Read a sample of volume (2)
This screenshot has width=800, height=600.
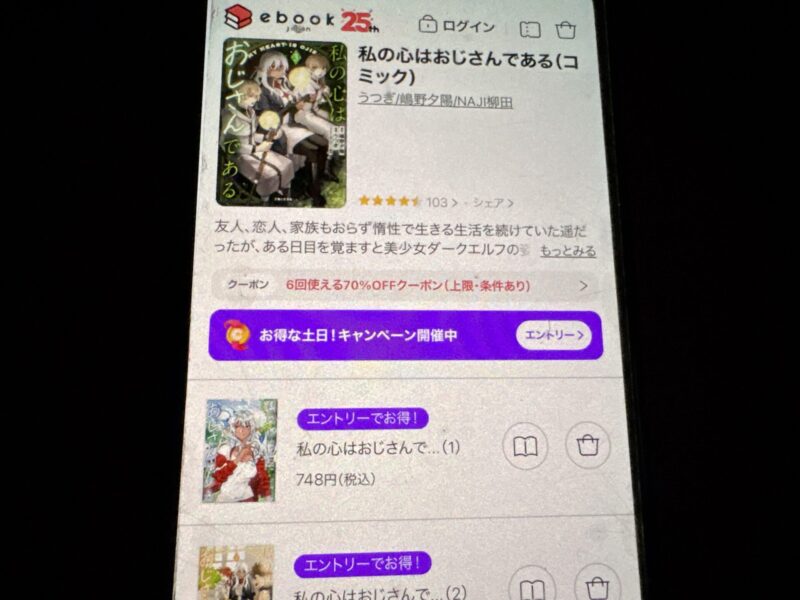coord(531,585)
